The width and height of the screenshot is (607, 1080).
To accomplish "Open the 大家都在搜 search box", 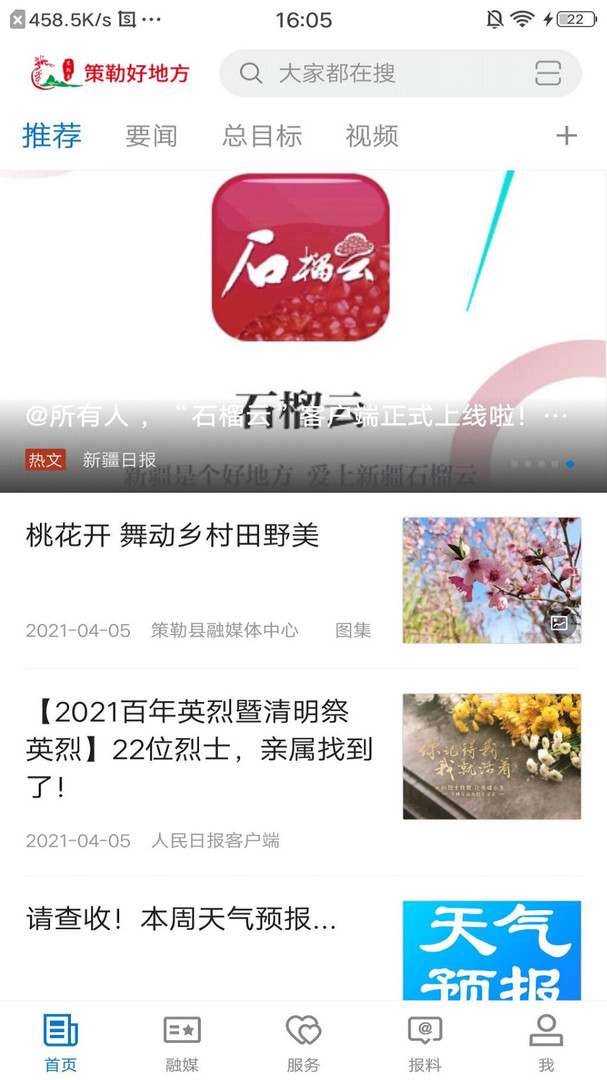I will (380, 73).
